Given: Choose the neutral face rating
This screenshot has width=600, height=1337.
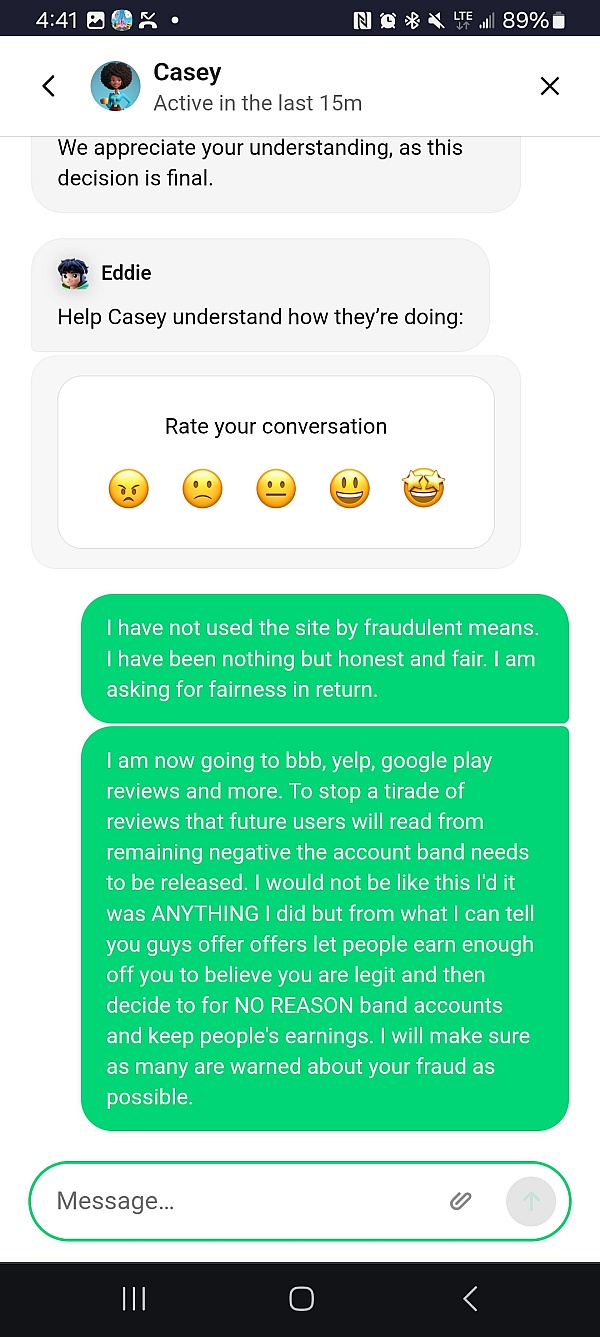Looking at the screenshot, I should tap(276, 490).
